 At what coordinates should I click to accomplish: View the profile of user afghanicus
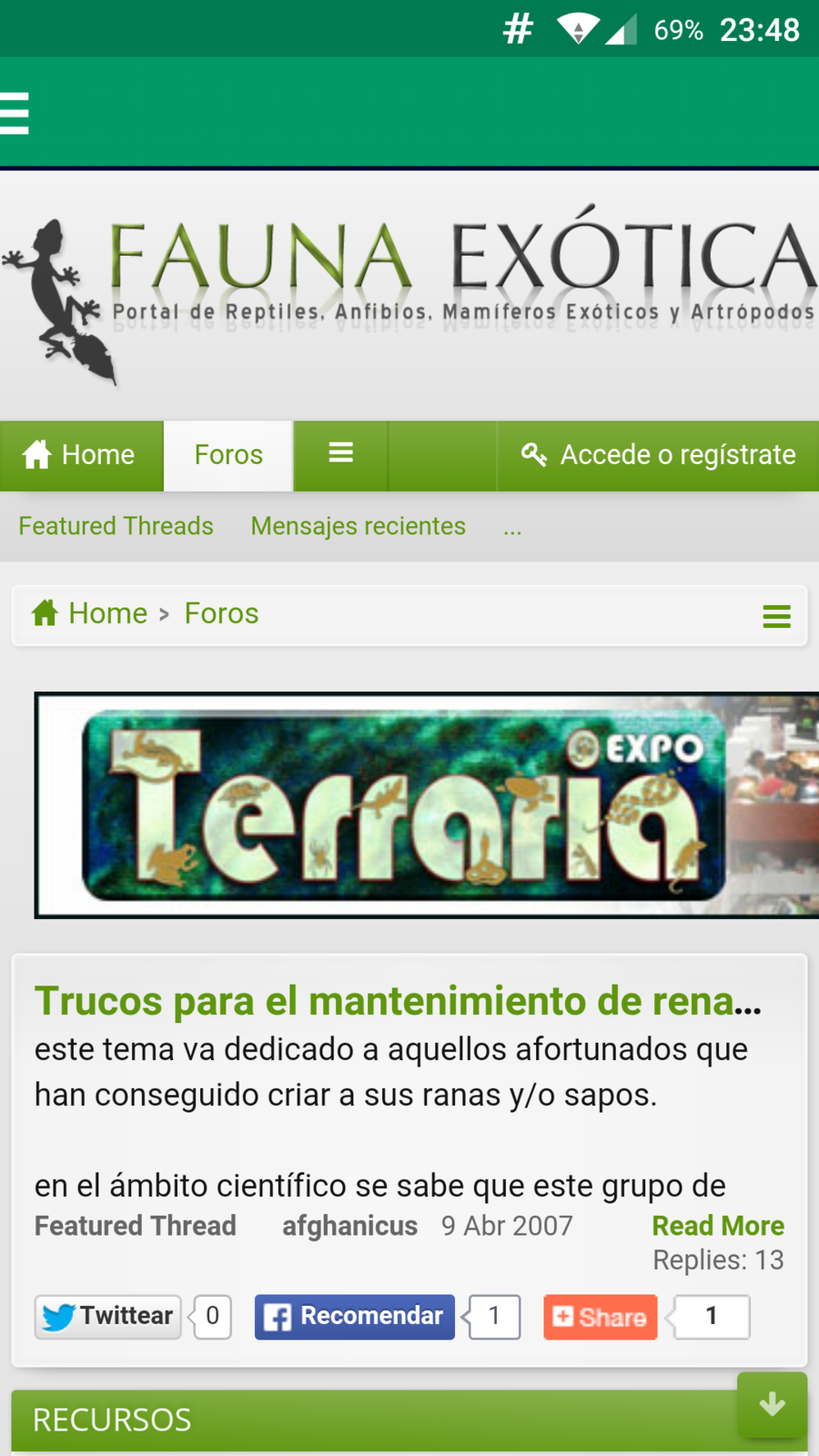tap(349, 1226)
